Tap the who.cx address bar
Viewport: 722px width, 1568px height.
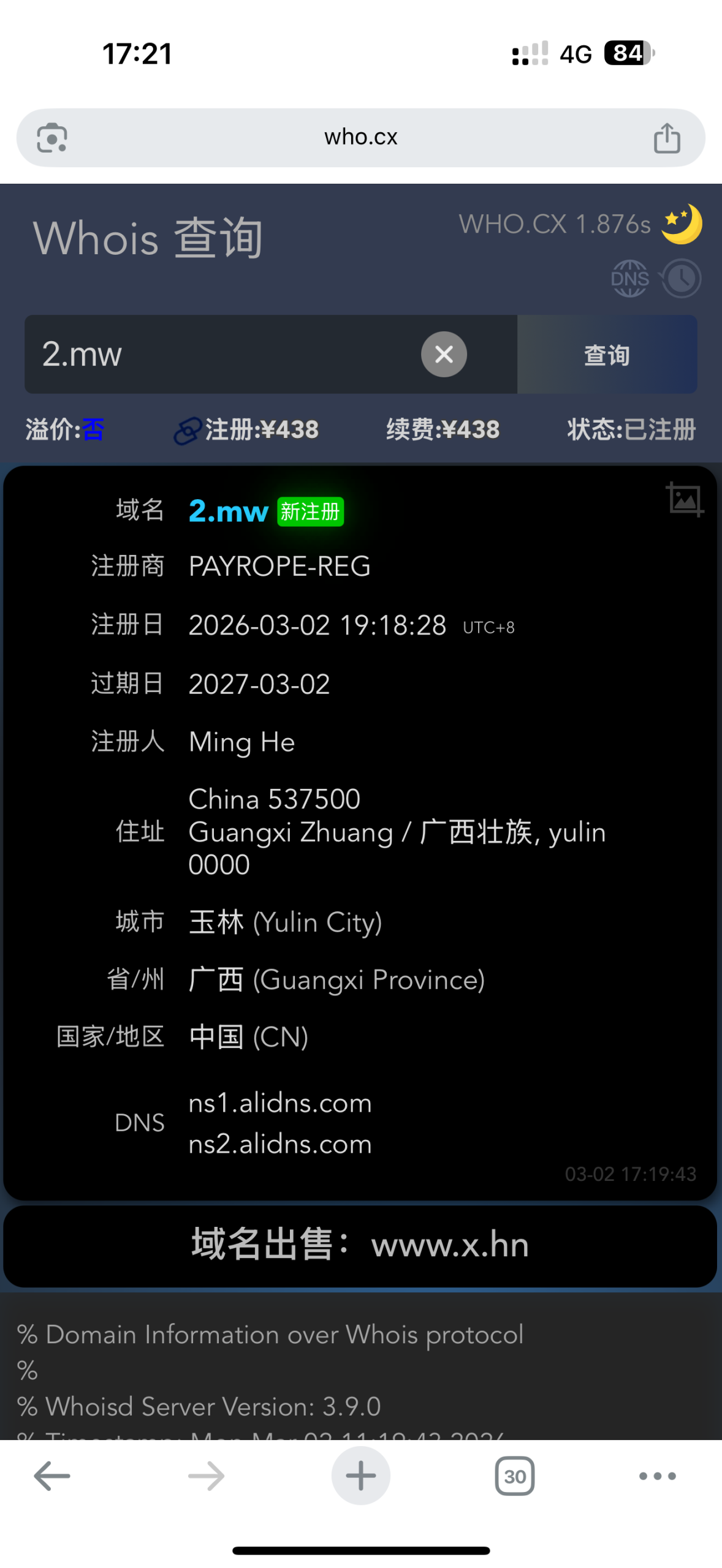click(x=360, y=137)
